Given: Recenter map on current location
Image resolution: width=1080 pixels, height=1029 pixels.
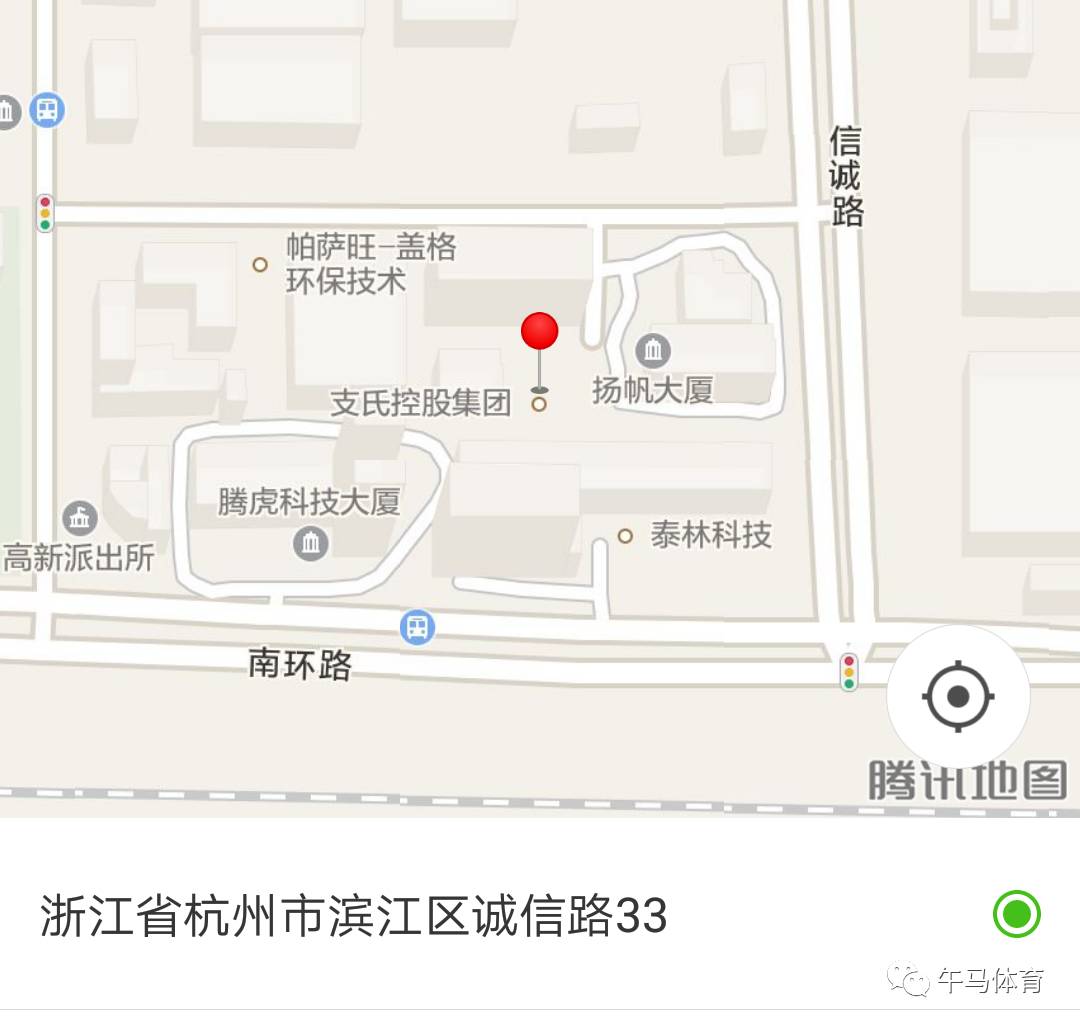Looking at the screenshot, I should pyautogui.click(x=958, y=696).
